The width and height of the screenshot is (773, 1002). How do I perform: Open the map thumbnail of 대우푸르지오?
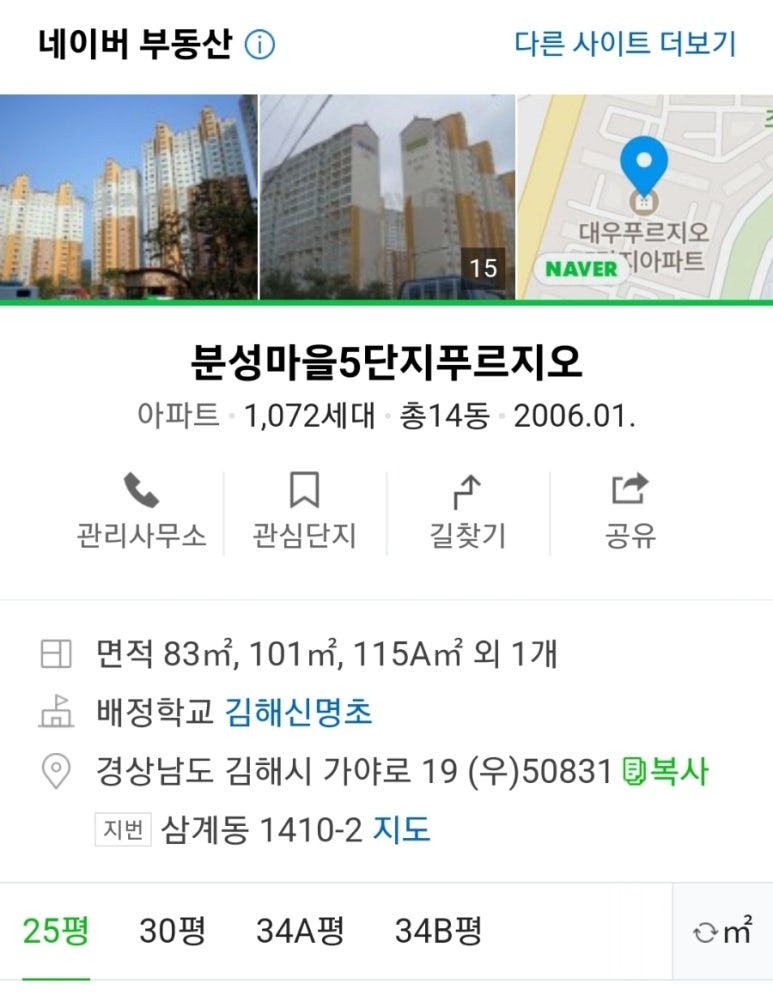[644, 197]
